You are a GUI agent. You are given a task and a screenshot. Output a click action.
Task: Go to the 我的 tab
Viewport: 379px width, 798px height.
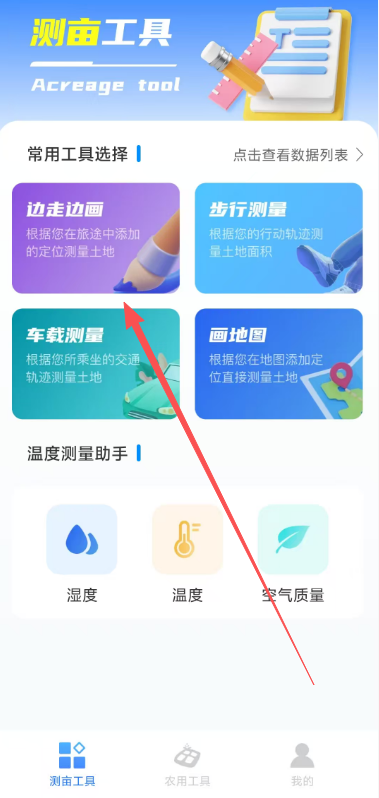[302, 764]
